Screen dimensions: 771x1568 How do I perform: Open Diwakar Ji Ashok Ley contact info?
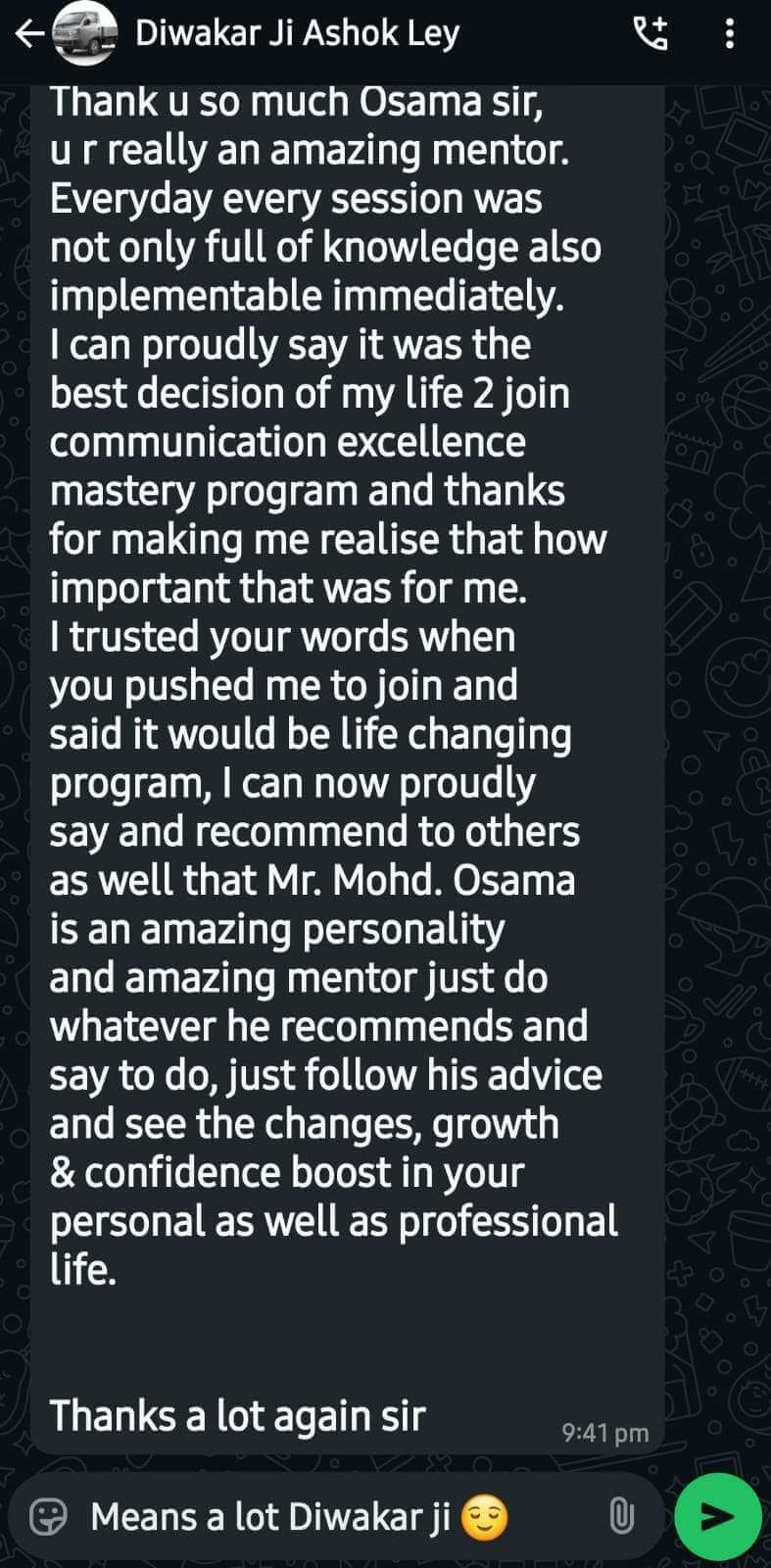point(297,34)
